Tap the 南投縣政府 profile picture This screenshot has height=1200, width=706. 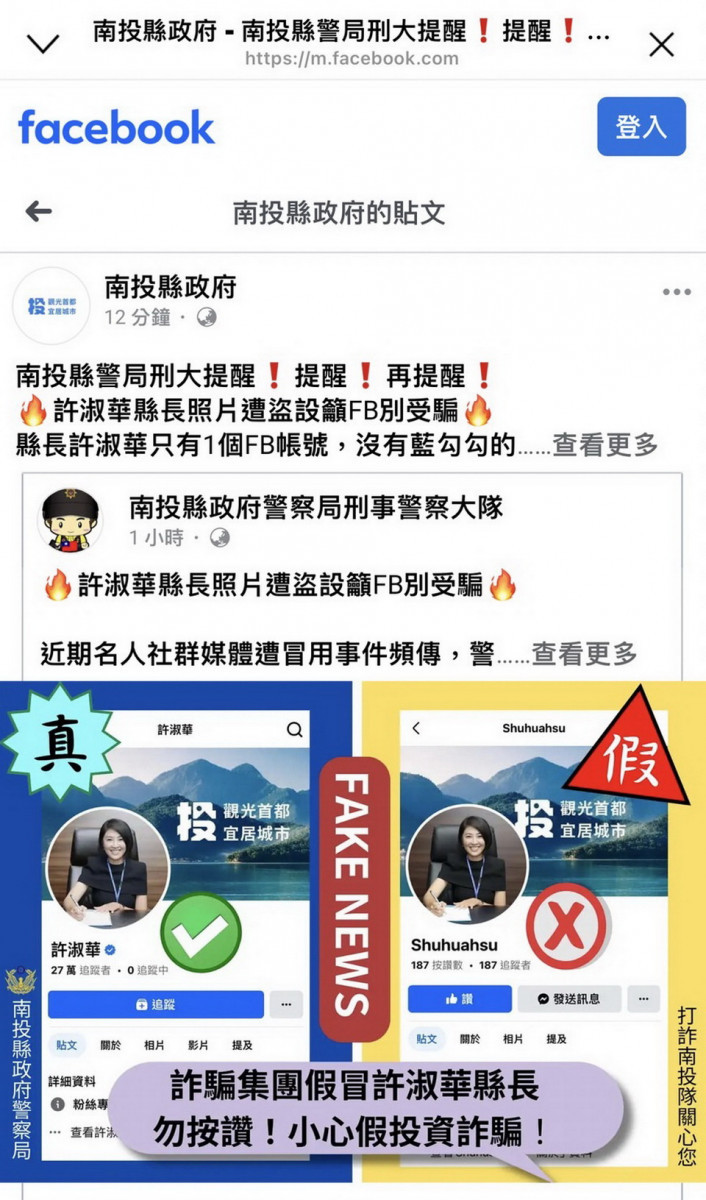point(50,304)
